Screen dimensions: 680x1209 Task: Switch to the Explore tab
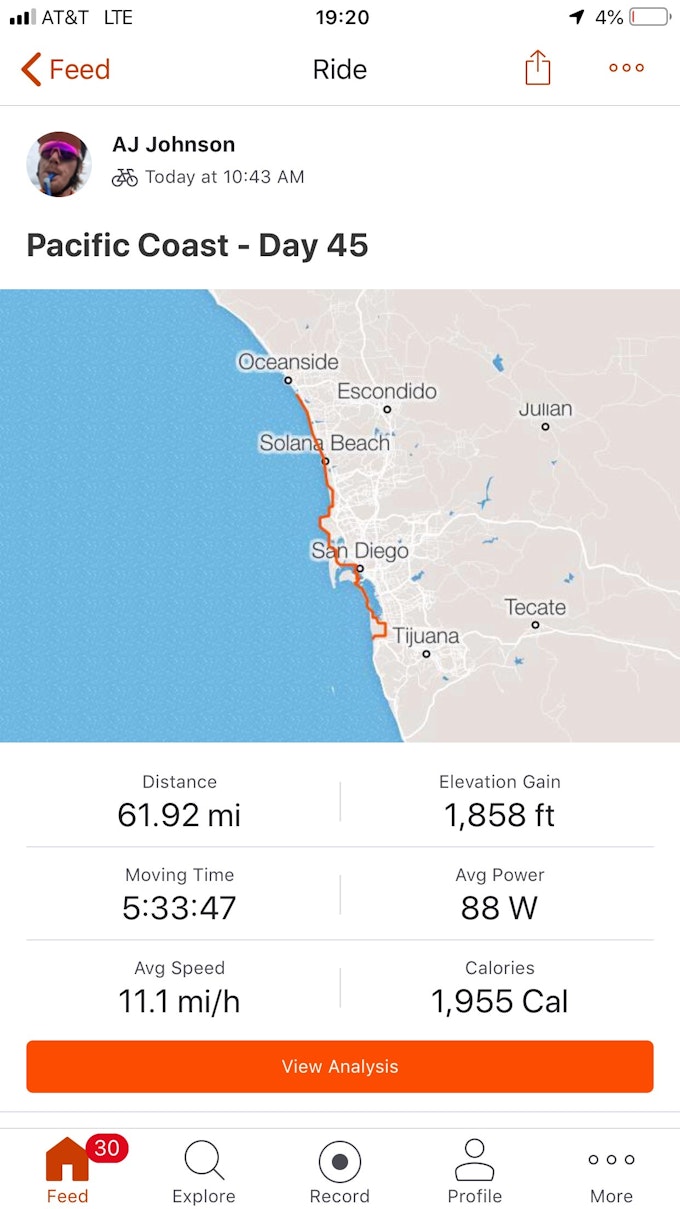coord(204,1171)
